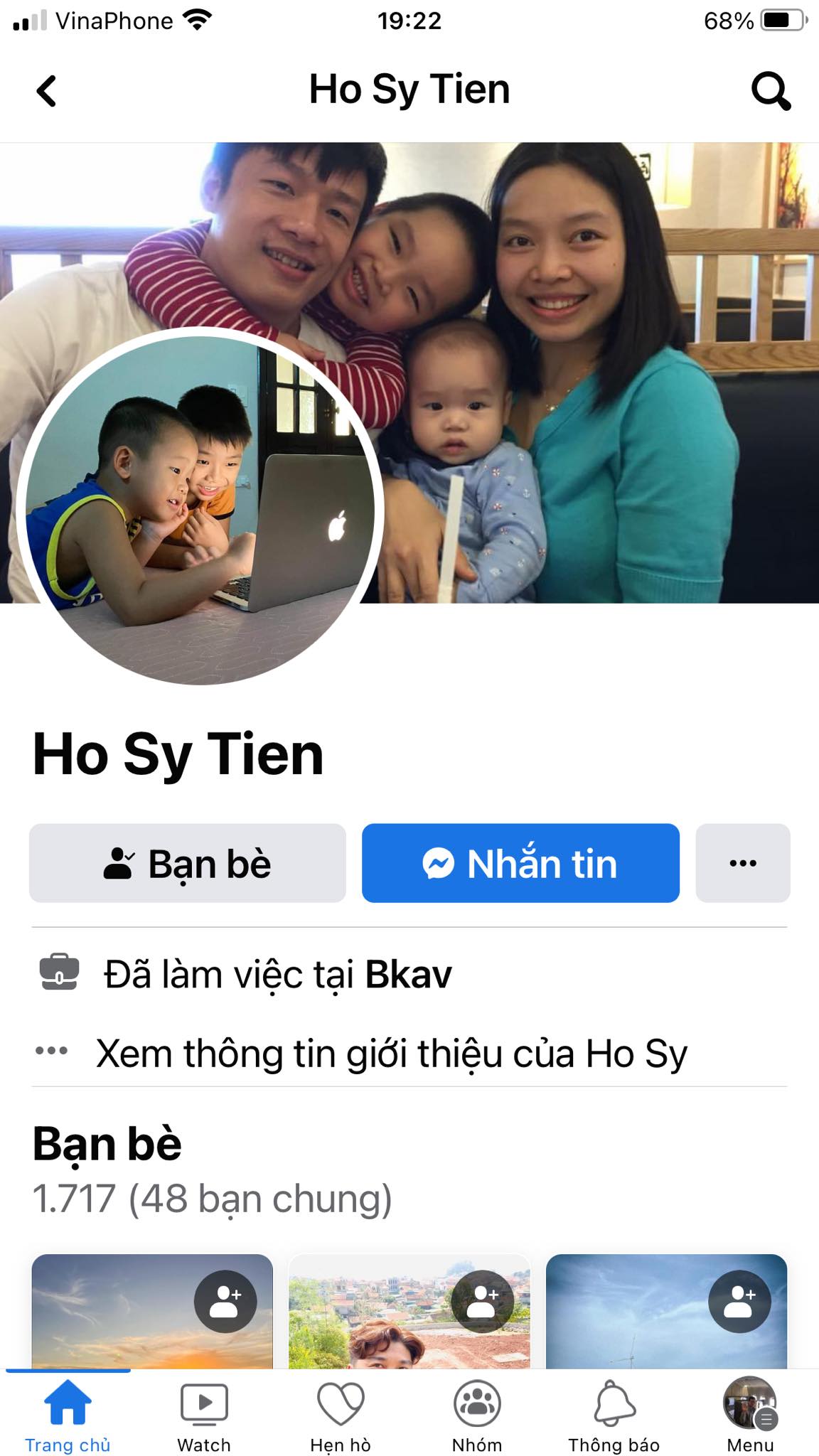Open Xem thông tin giới thiệu của Ho Sy
Viewport: 819px width, 1456px height.
392,1053
